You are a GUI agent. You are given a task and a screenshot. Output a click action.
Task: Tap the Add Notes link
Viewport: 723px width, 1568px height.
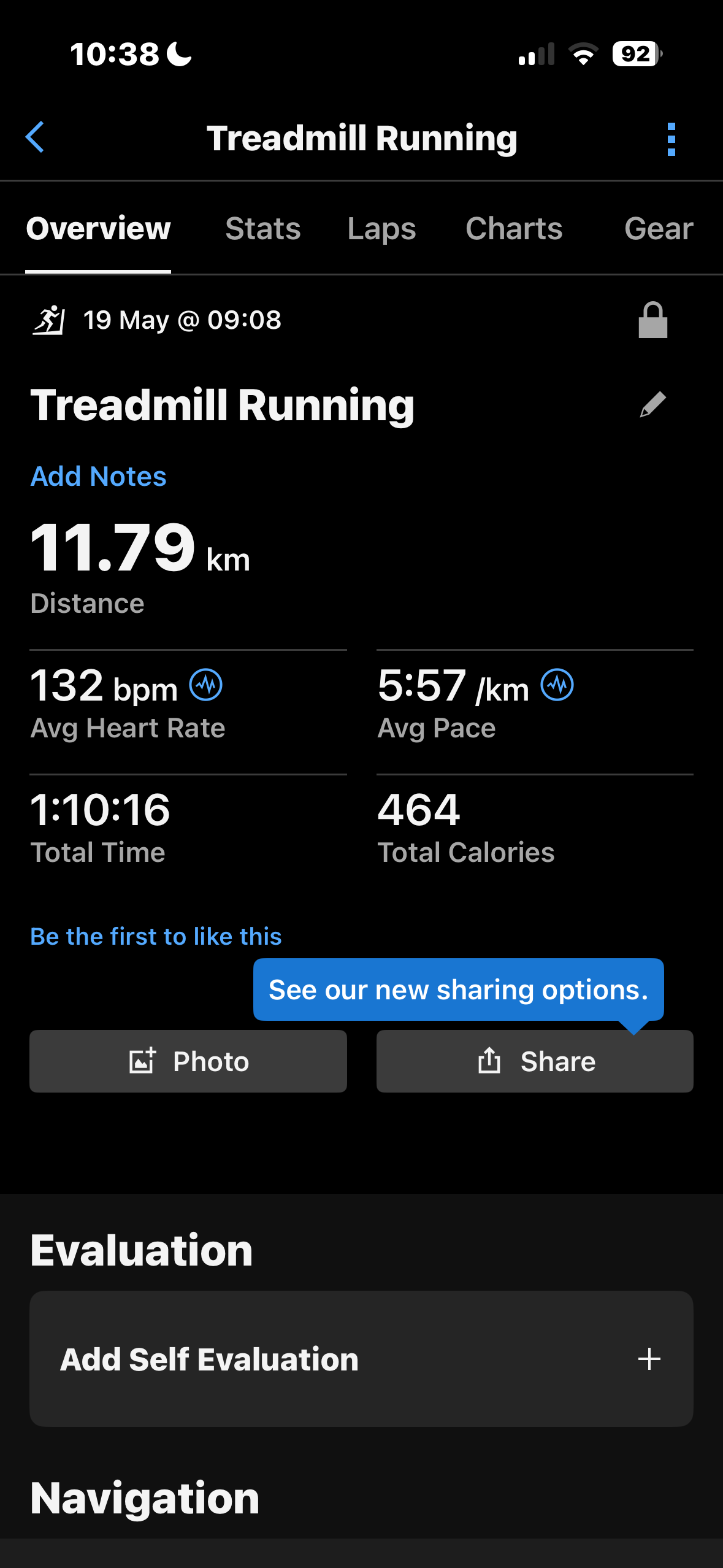click(99, 476)
